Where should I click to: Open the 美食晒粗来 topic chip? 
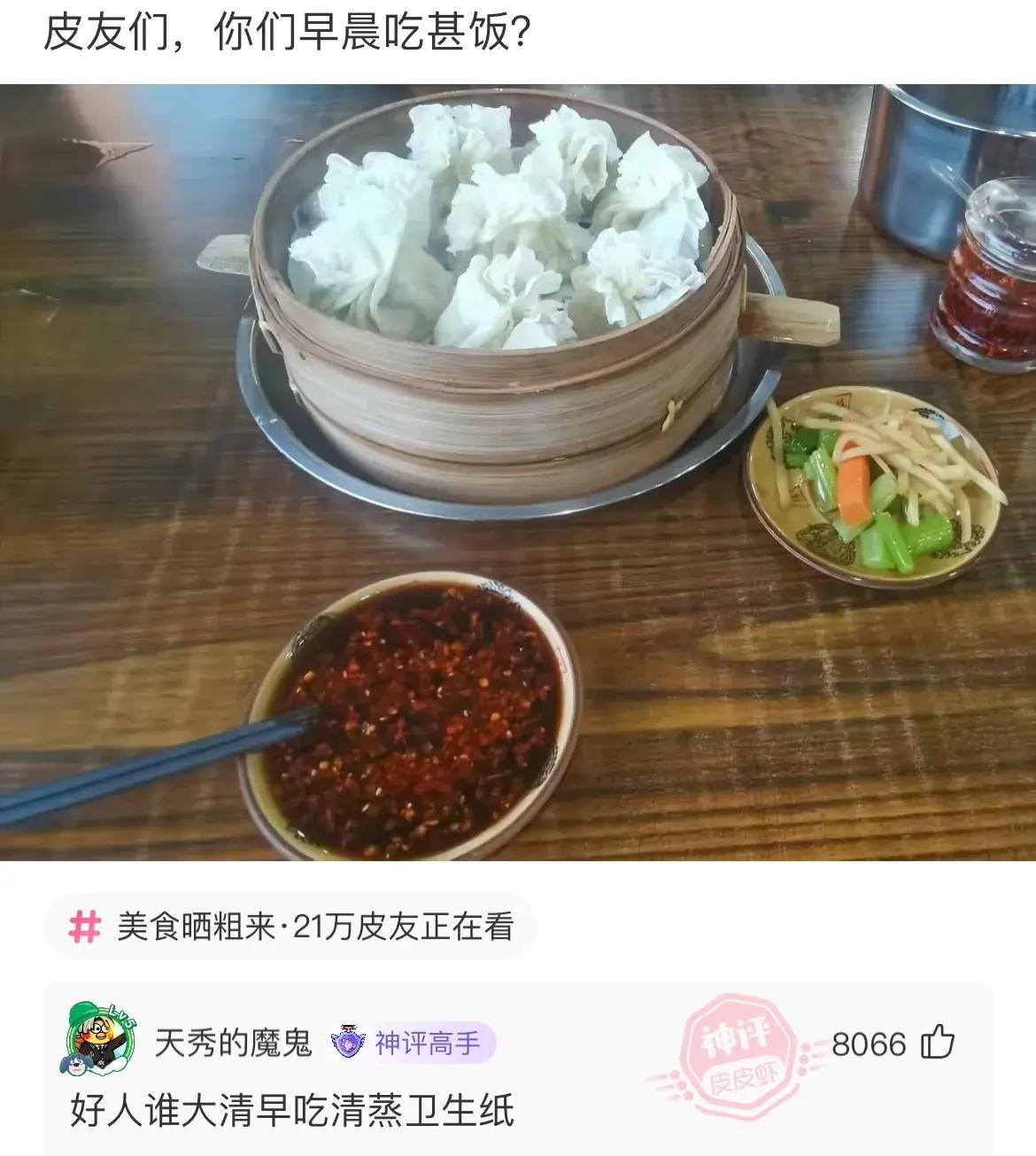point(290,927)
